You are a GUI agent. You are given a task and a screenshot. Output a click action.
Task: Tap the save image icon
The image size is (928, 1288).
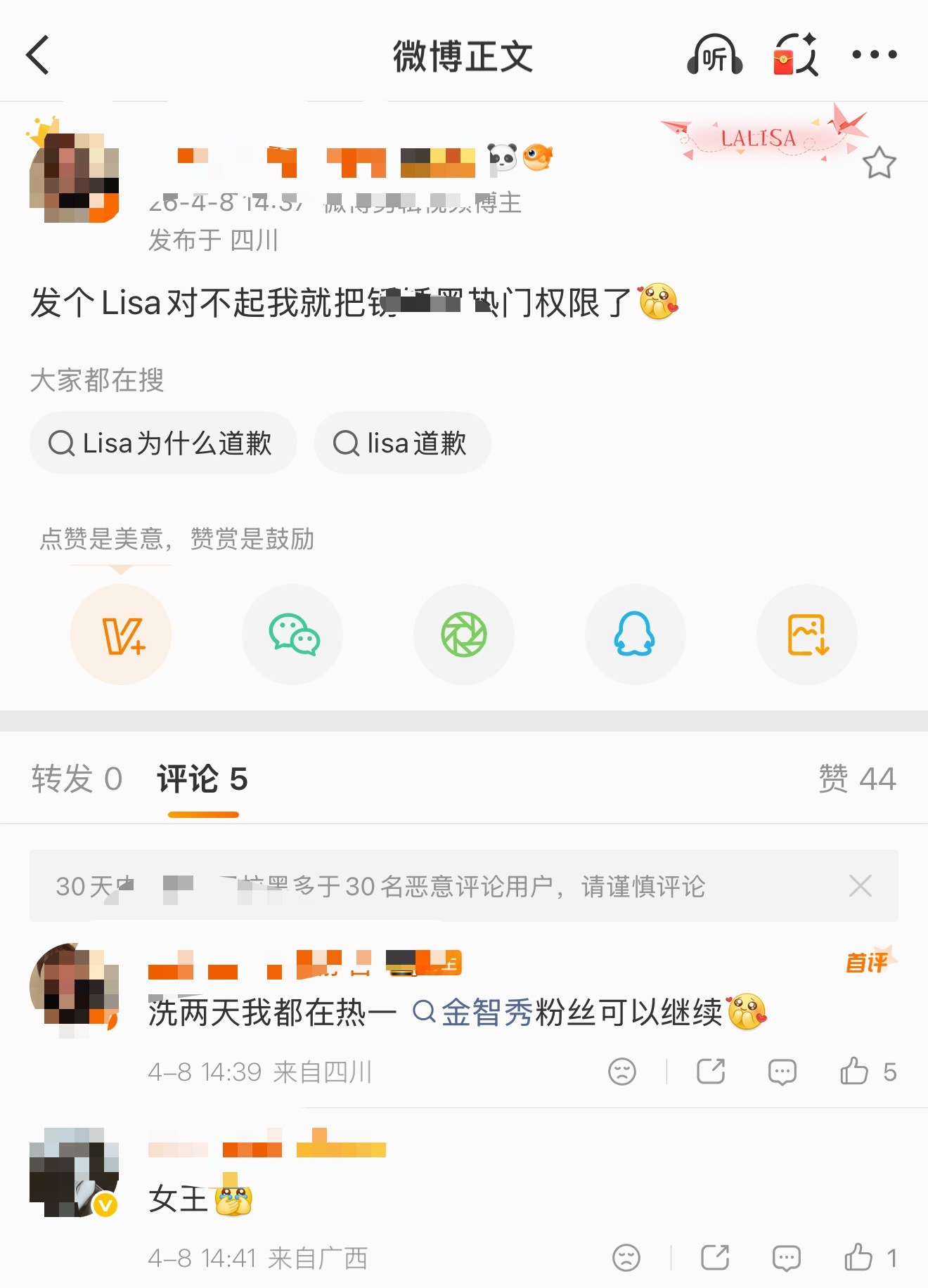807,634
